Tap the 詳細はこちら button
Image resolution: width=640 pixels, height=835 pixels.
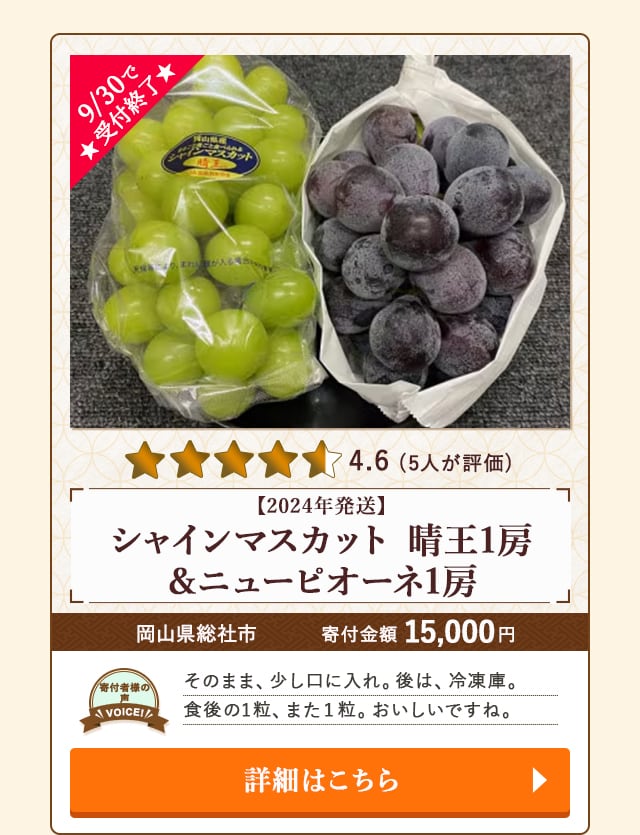[320, 780]
